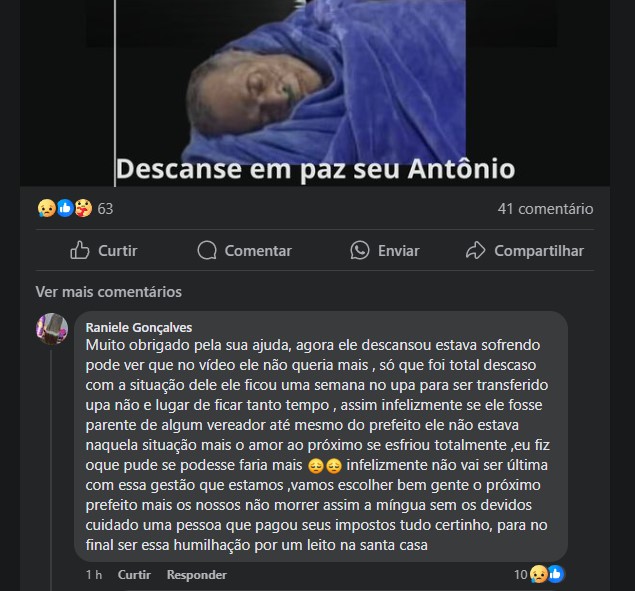Reply to Raniele's comment with Responder
The width and height of the screenshot is (635, 591).
196,575
